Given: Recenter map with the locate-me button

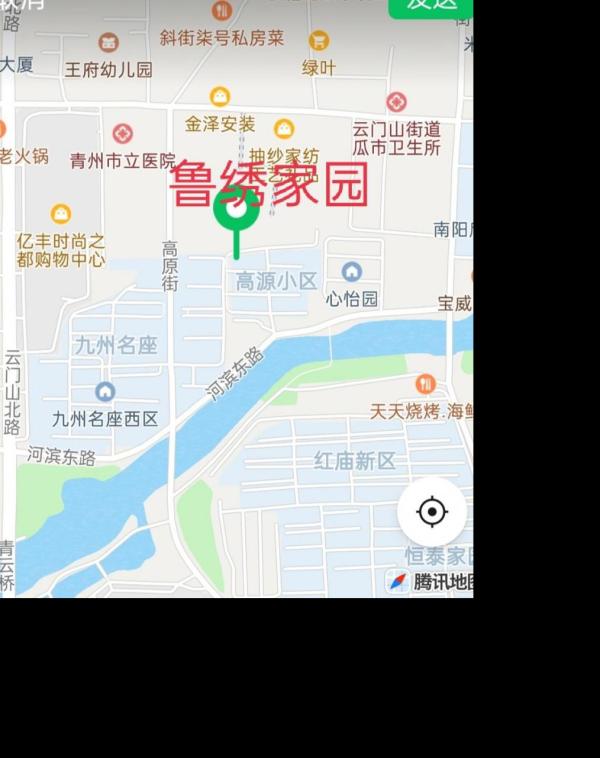Looking at the screenshot, I should click(432, 512).
